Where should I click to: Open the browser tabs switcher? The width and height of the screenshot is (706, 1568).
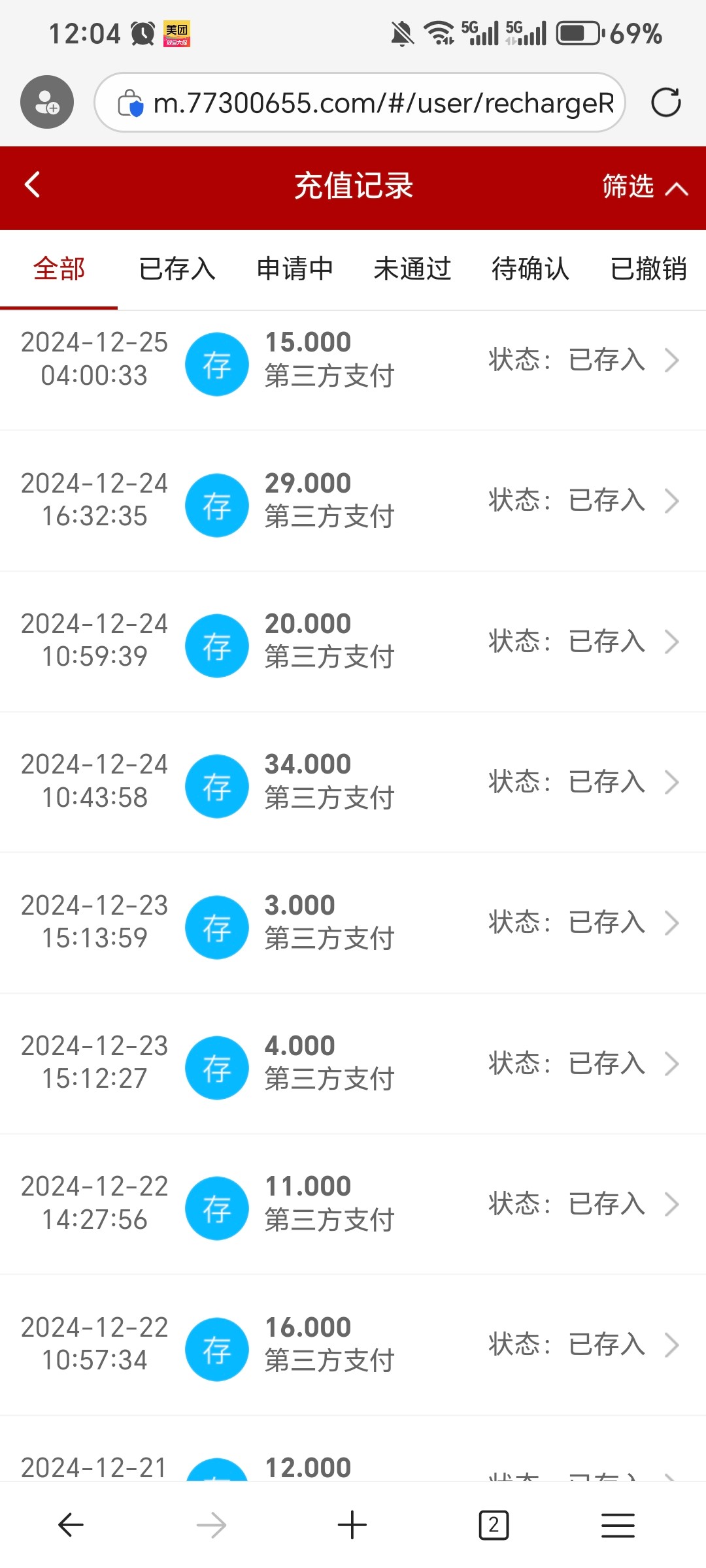[x=494, y=1526]
